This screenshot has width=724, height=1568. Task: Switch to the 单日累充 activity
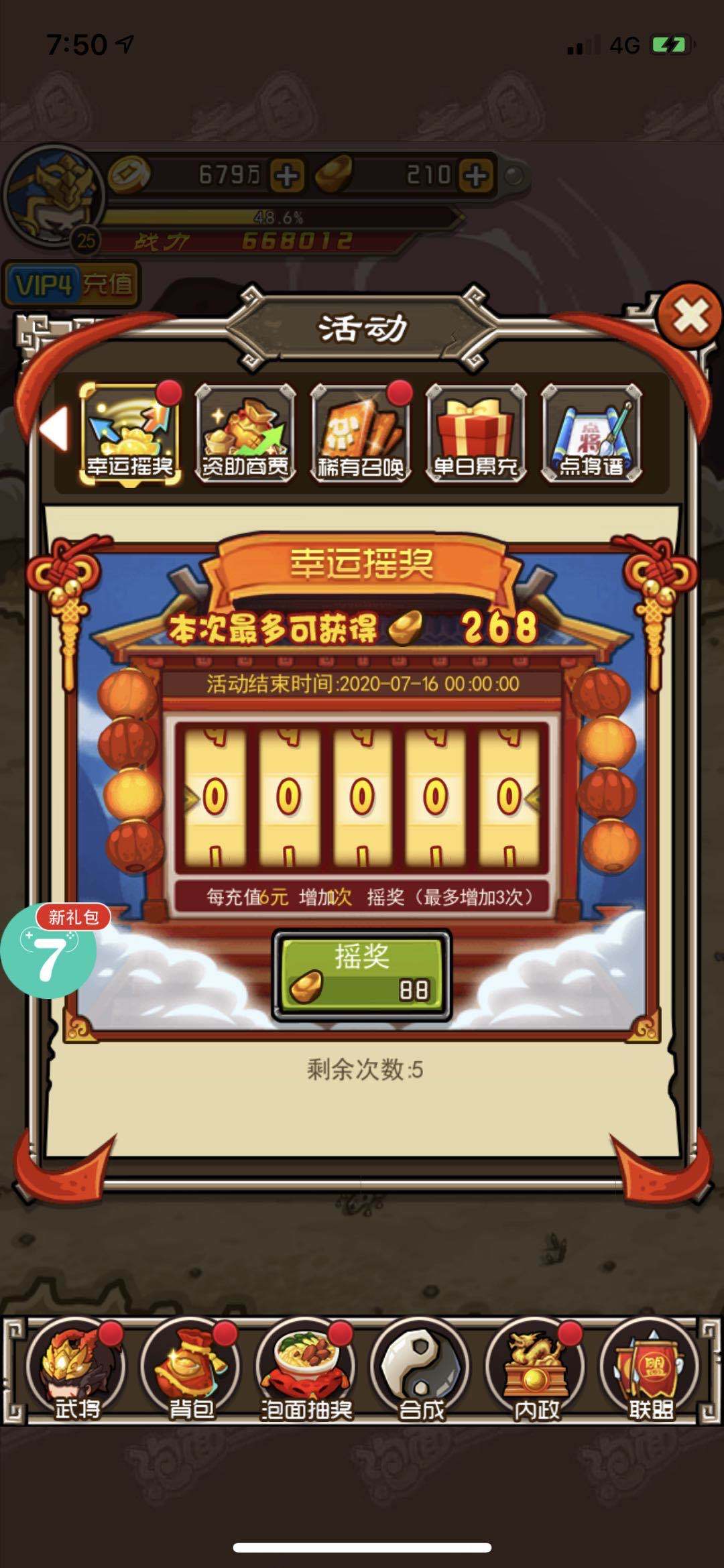[476, 434]
